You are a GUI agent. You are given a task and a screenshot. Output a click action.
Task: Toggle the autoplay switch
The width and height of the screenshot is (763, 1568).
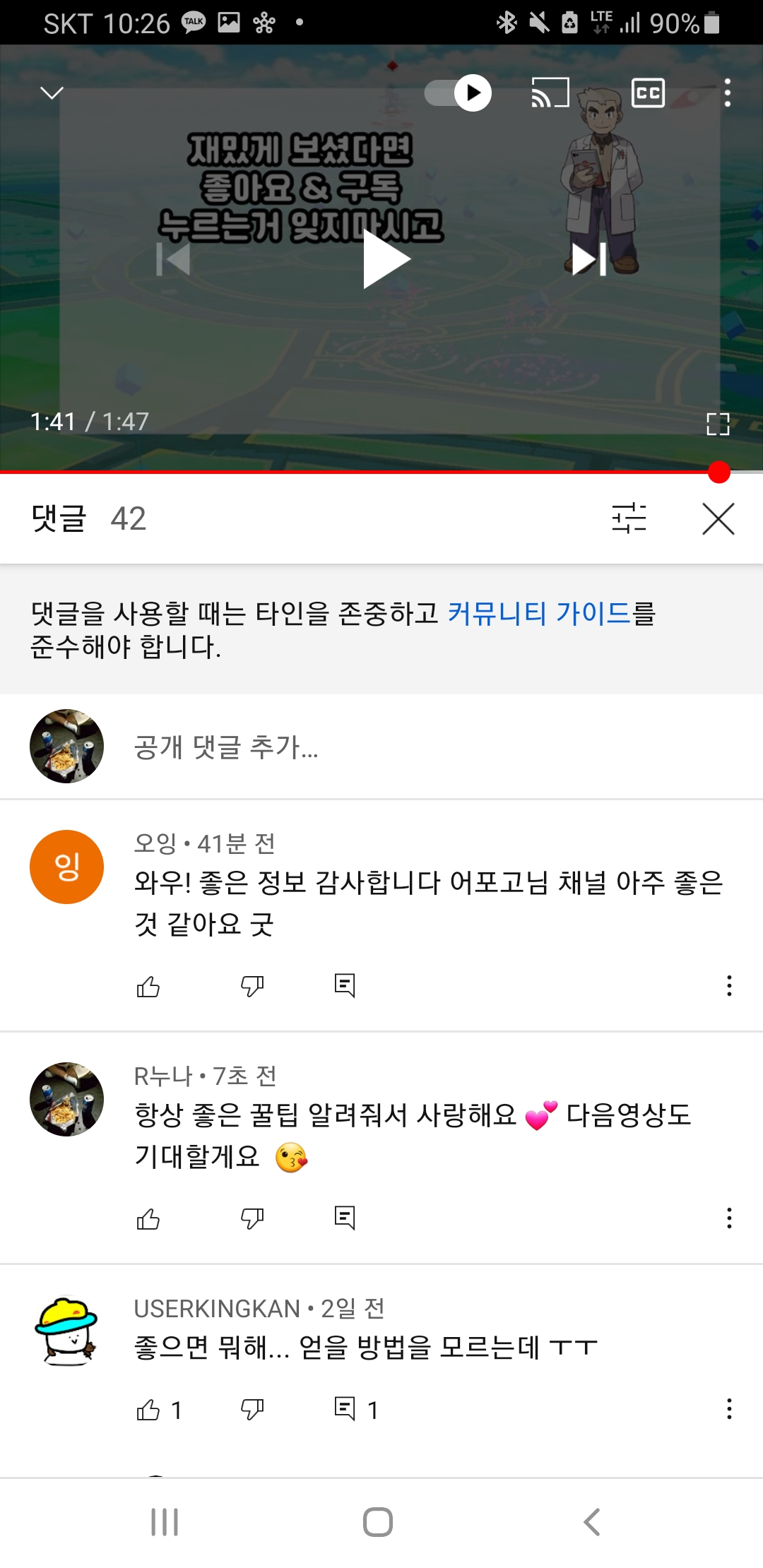[x=459, y=93]
